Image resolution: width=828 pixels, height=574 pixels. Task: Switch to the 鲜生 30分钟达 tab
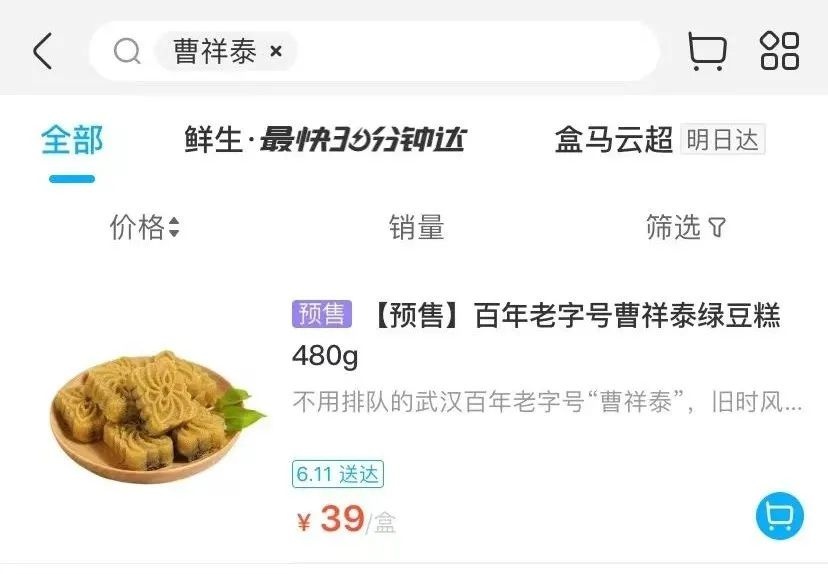click(325, 140)
